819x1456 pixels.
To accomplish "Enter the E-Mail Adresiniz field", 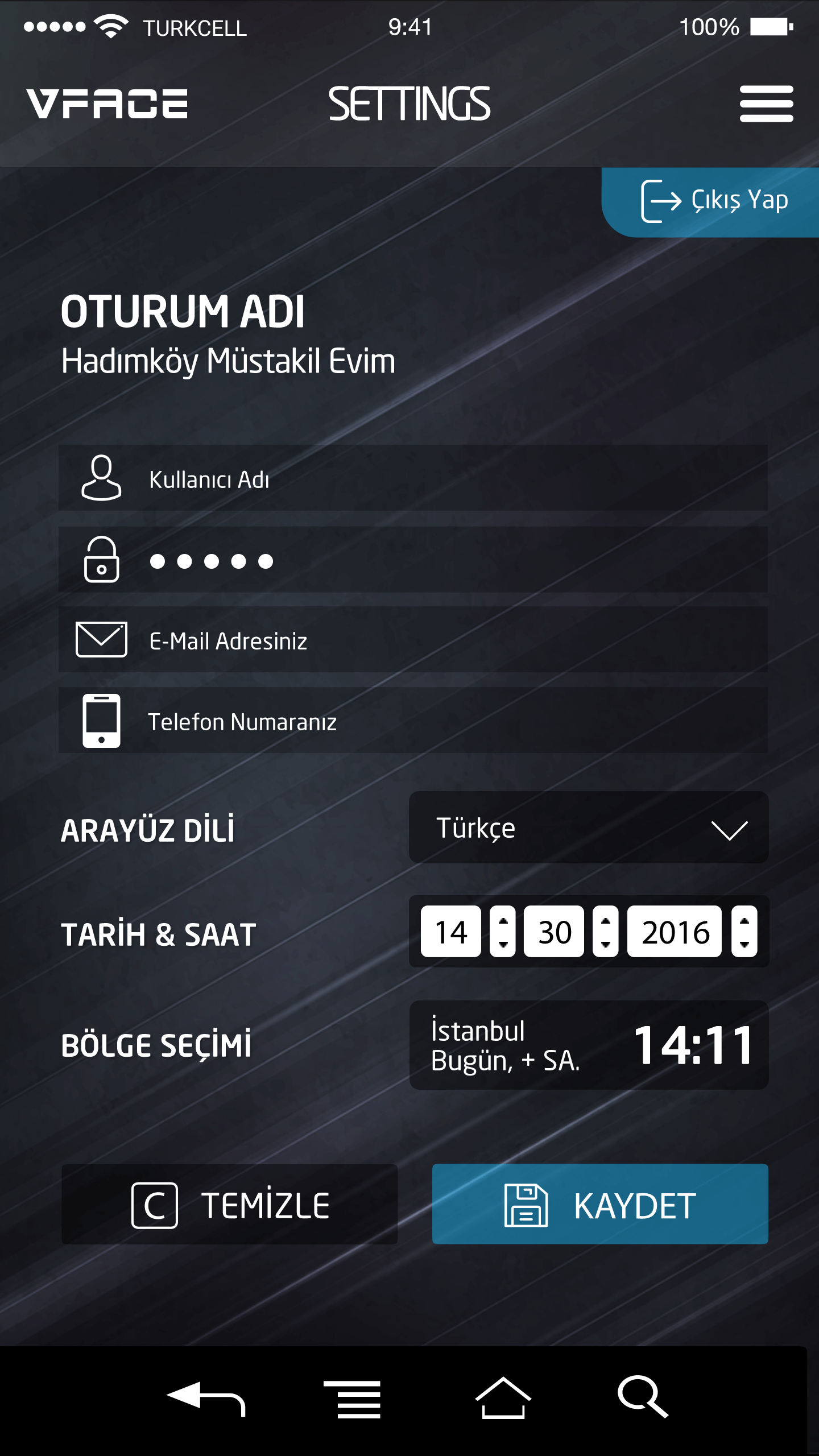I will tap(413, 640).
